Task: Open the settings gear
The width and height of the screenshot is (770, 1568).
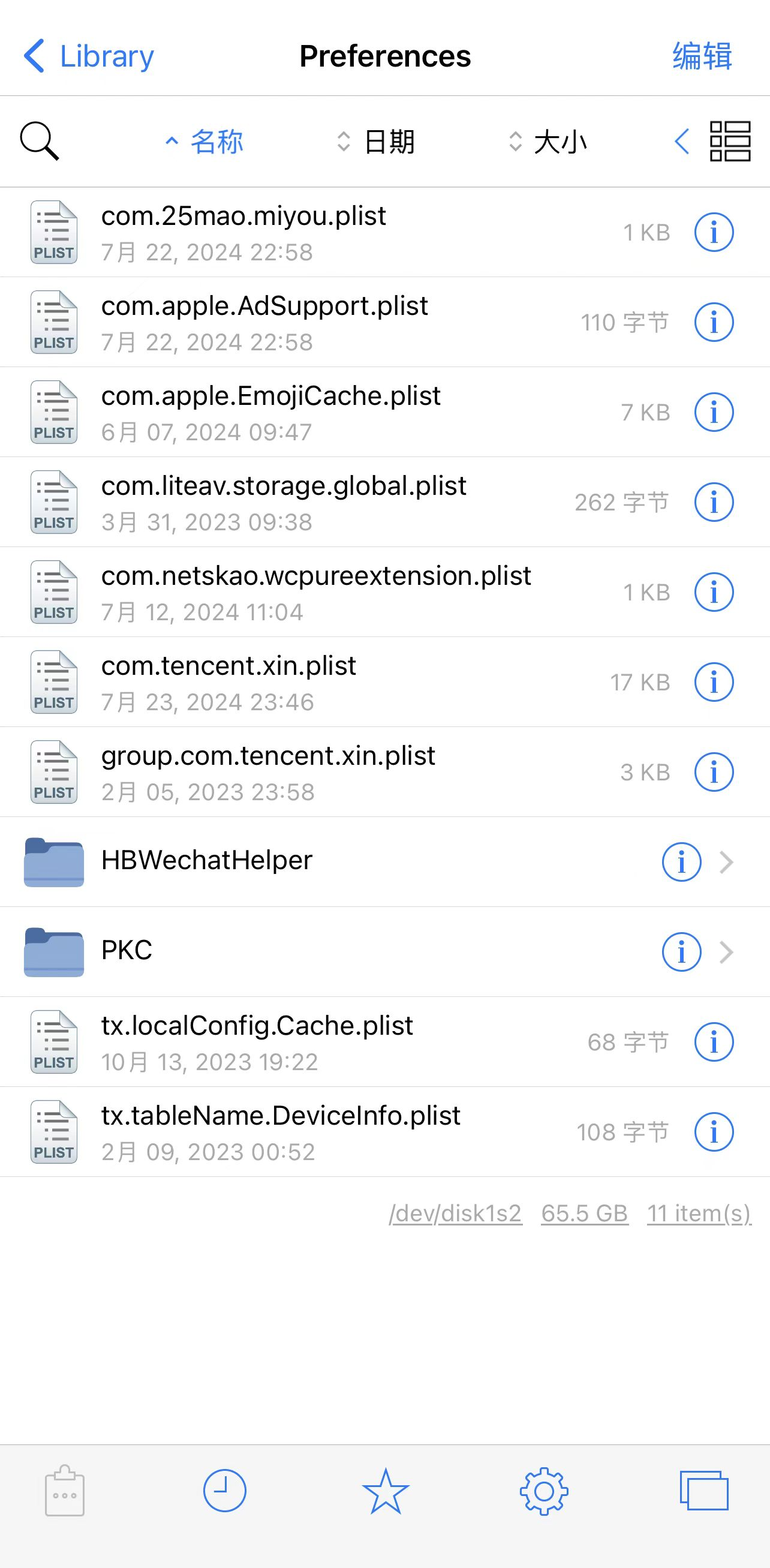Action: [544, 1491]
